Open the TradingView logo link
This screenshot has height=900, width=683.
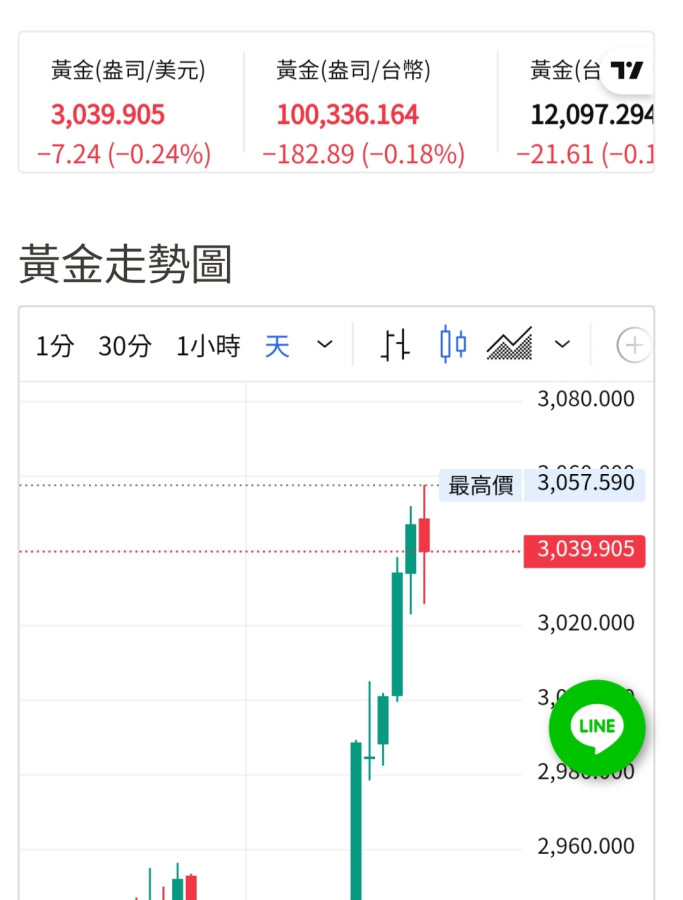(627, 70)
